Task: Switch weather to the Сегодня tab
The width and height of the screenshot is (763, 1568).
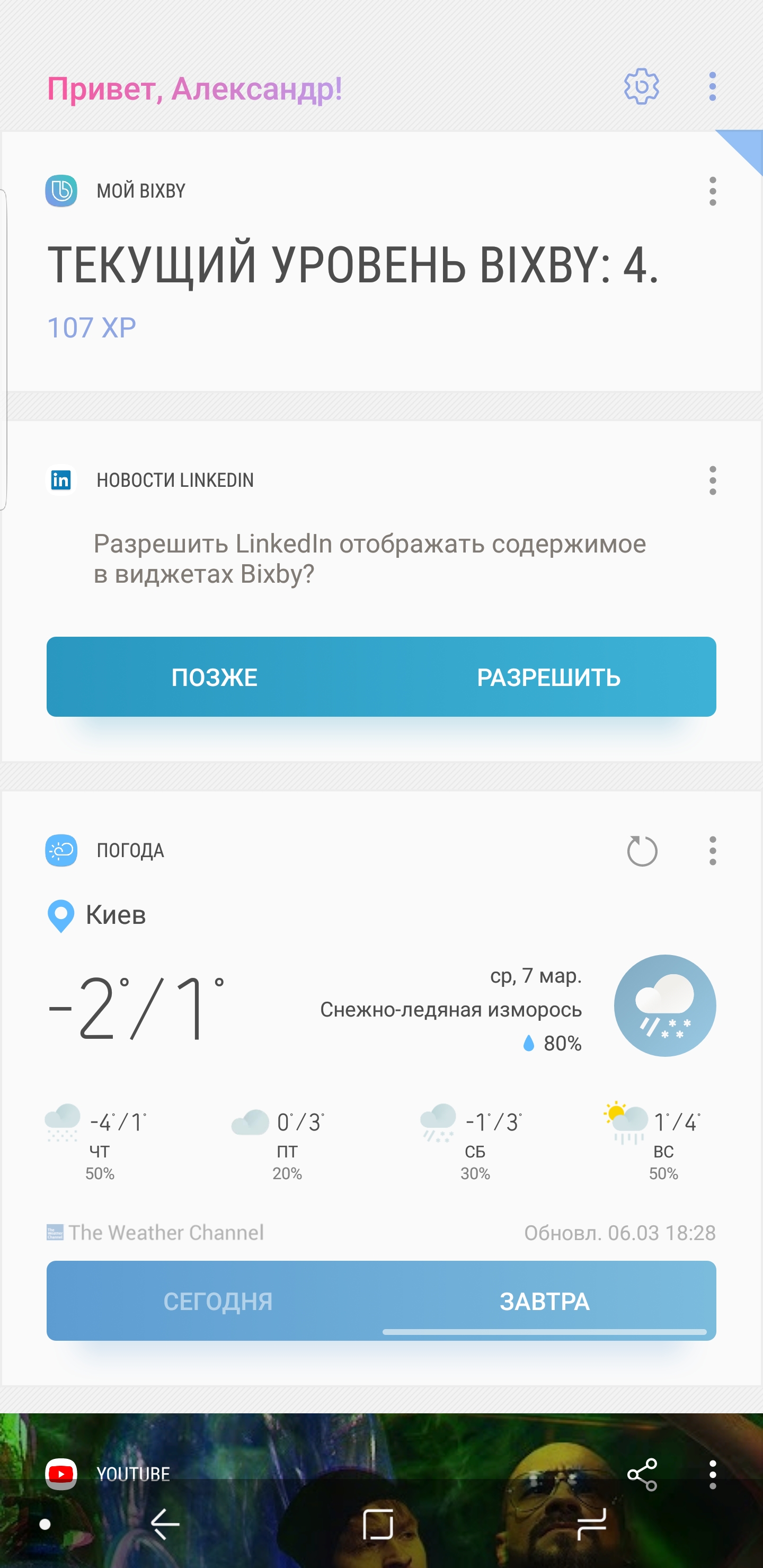Action: [217, 1301]
